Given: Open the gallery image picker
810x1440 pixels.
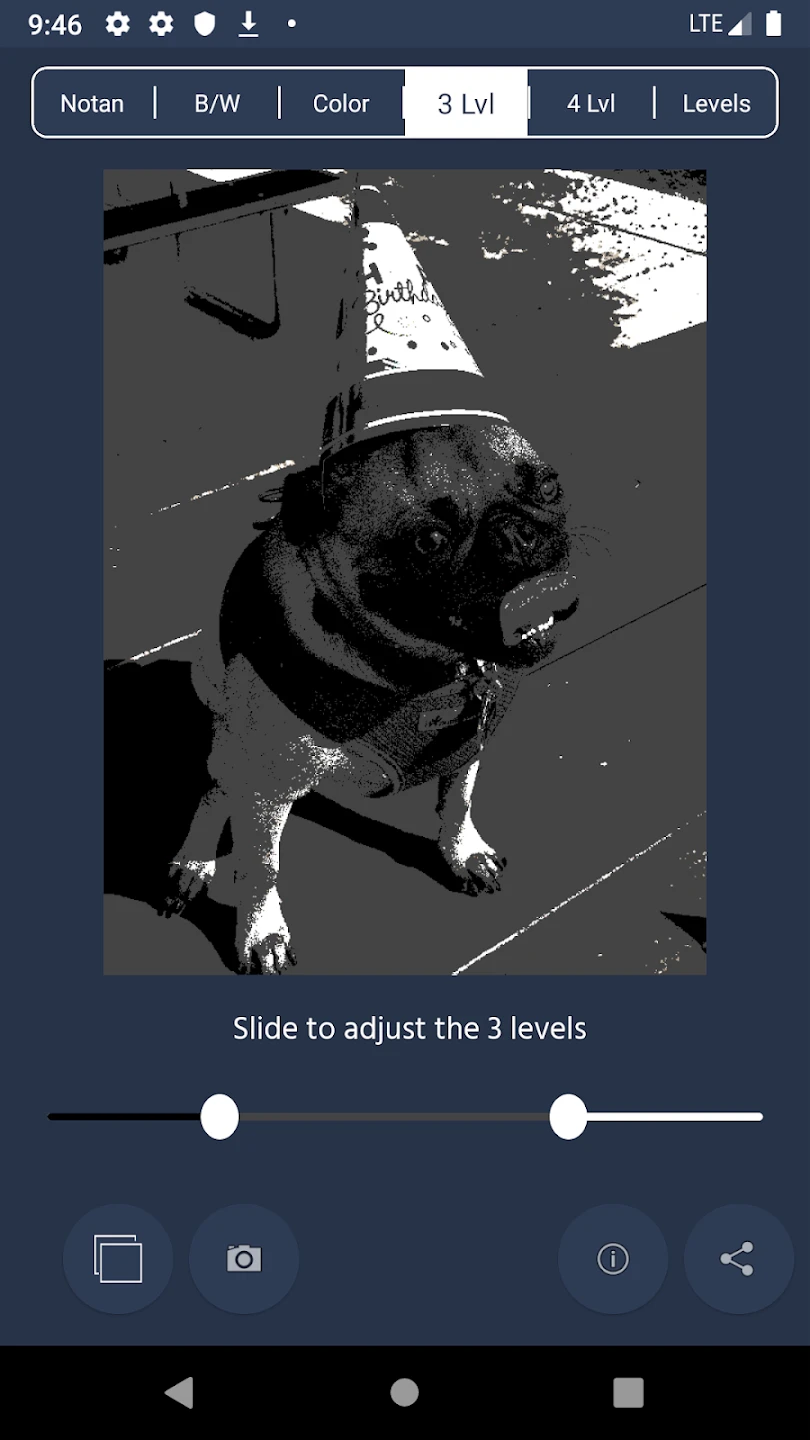Looking at the screenshot, I should pos(118,1258).
